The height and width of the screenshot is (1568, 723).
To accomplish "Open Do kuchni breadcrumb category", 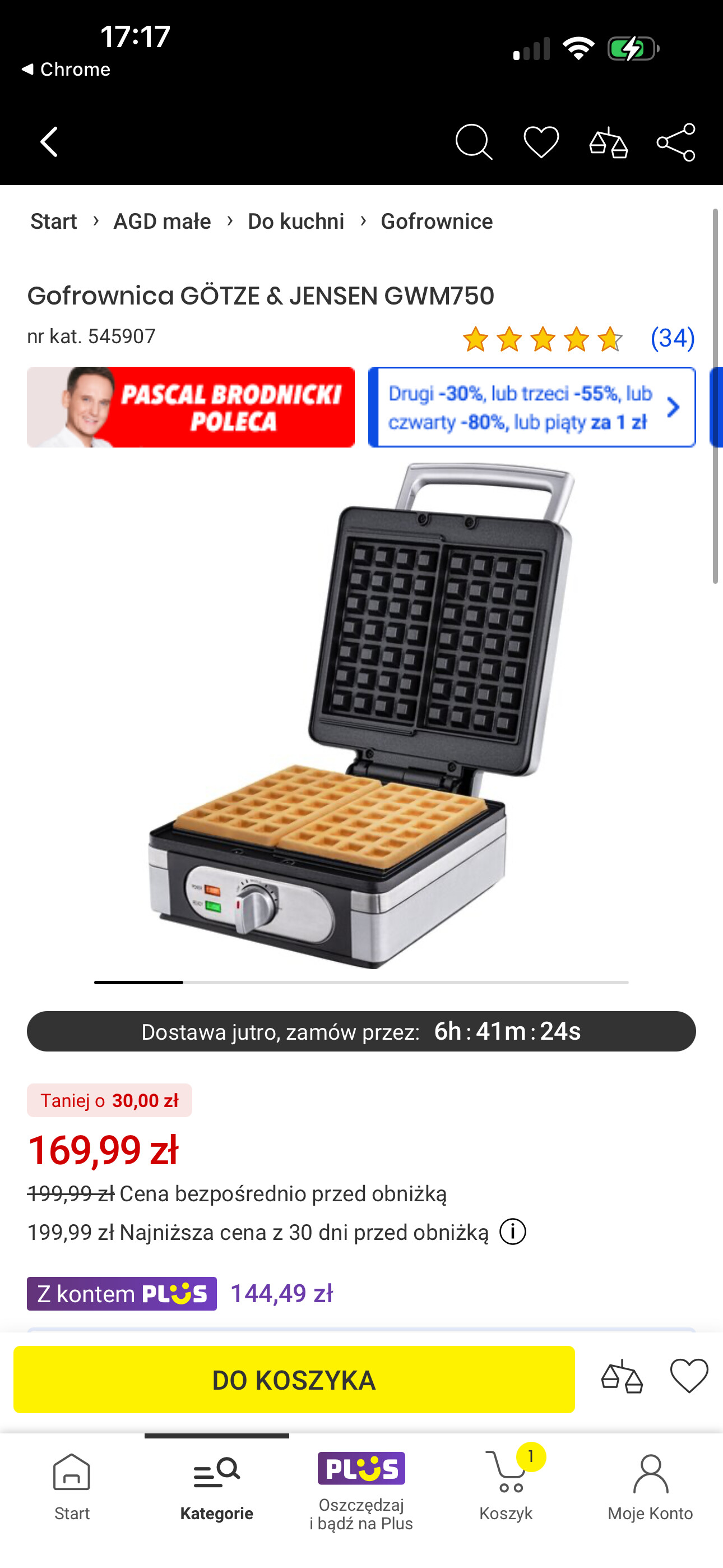I will [296, 221].
